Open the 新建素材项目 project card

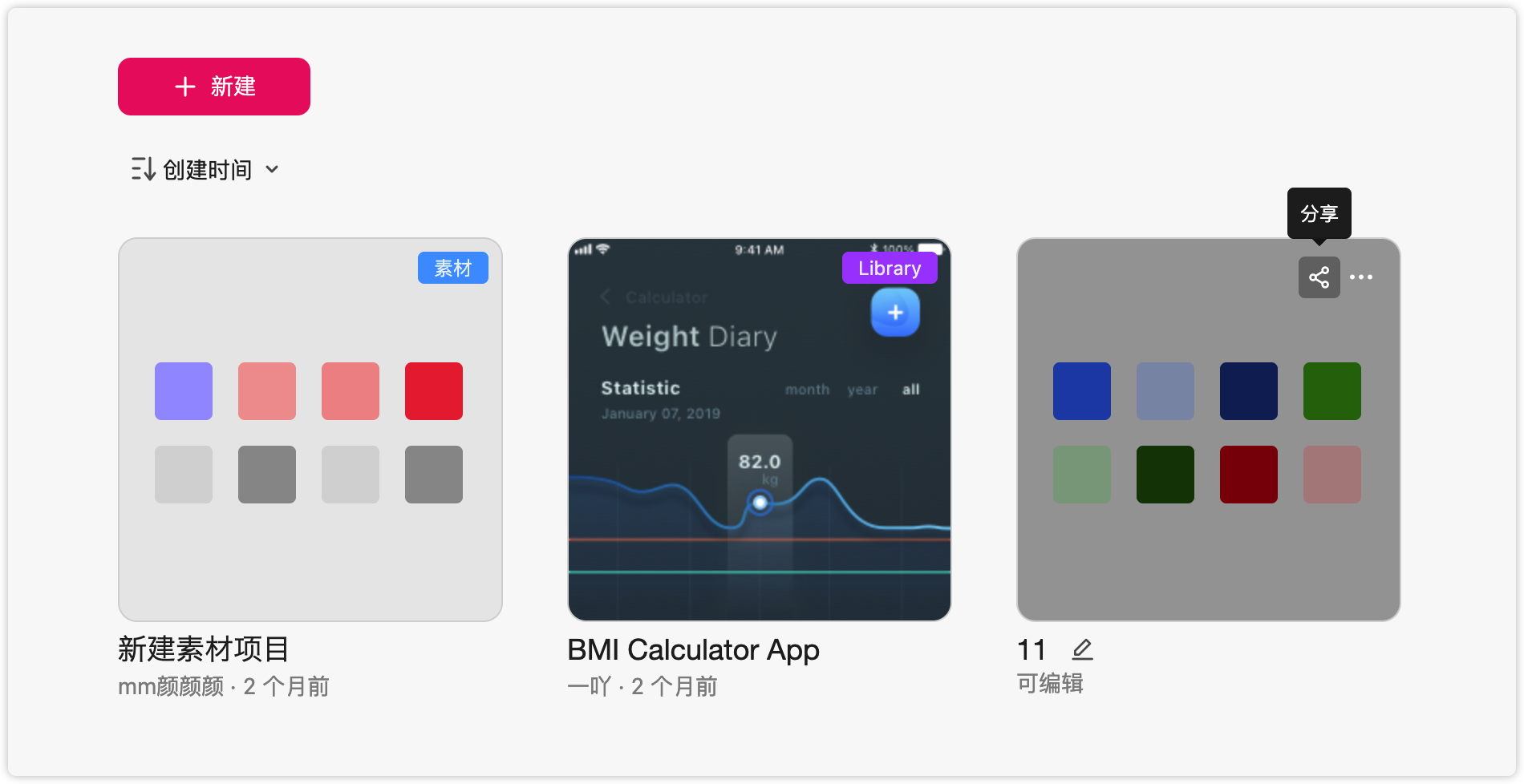[310, 430]
